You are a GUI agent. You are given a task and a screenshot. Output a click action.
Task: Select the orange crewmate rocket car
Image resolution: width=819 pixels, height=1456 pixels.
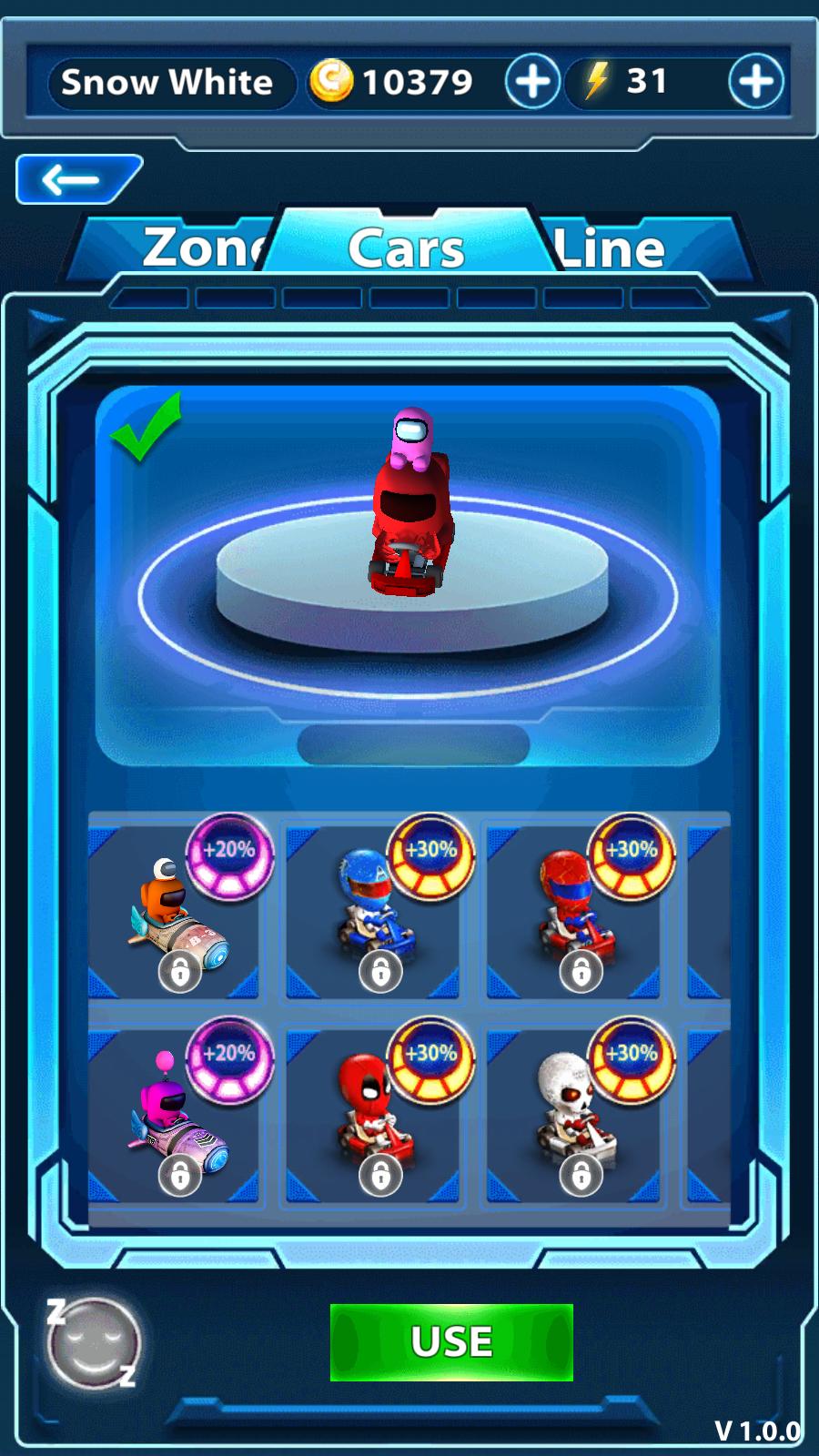tap(175, 912)
